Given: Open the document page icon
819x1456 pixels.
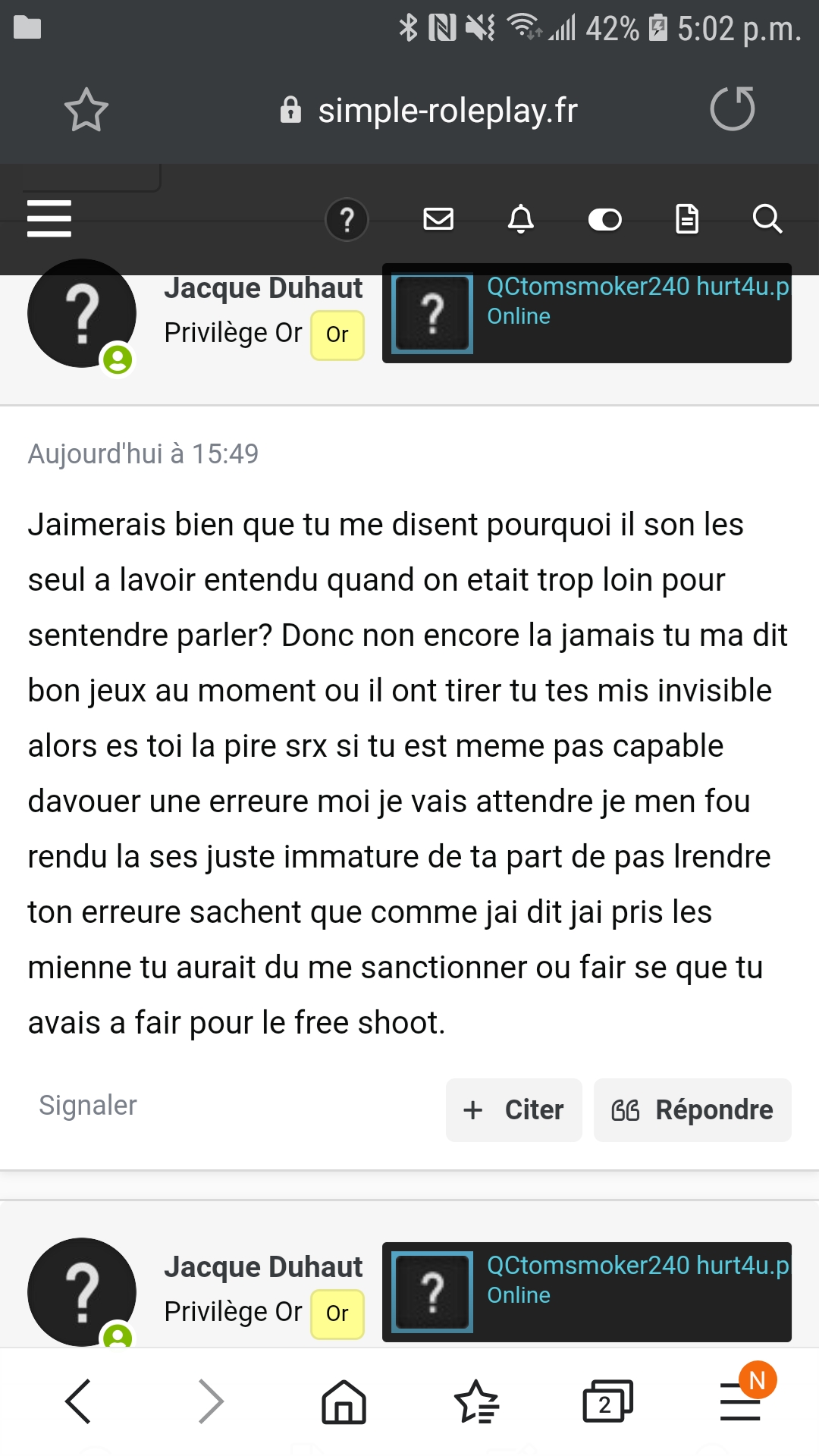Looking at the screenshot, I should (x=687, y=219).
